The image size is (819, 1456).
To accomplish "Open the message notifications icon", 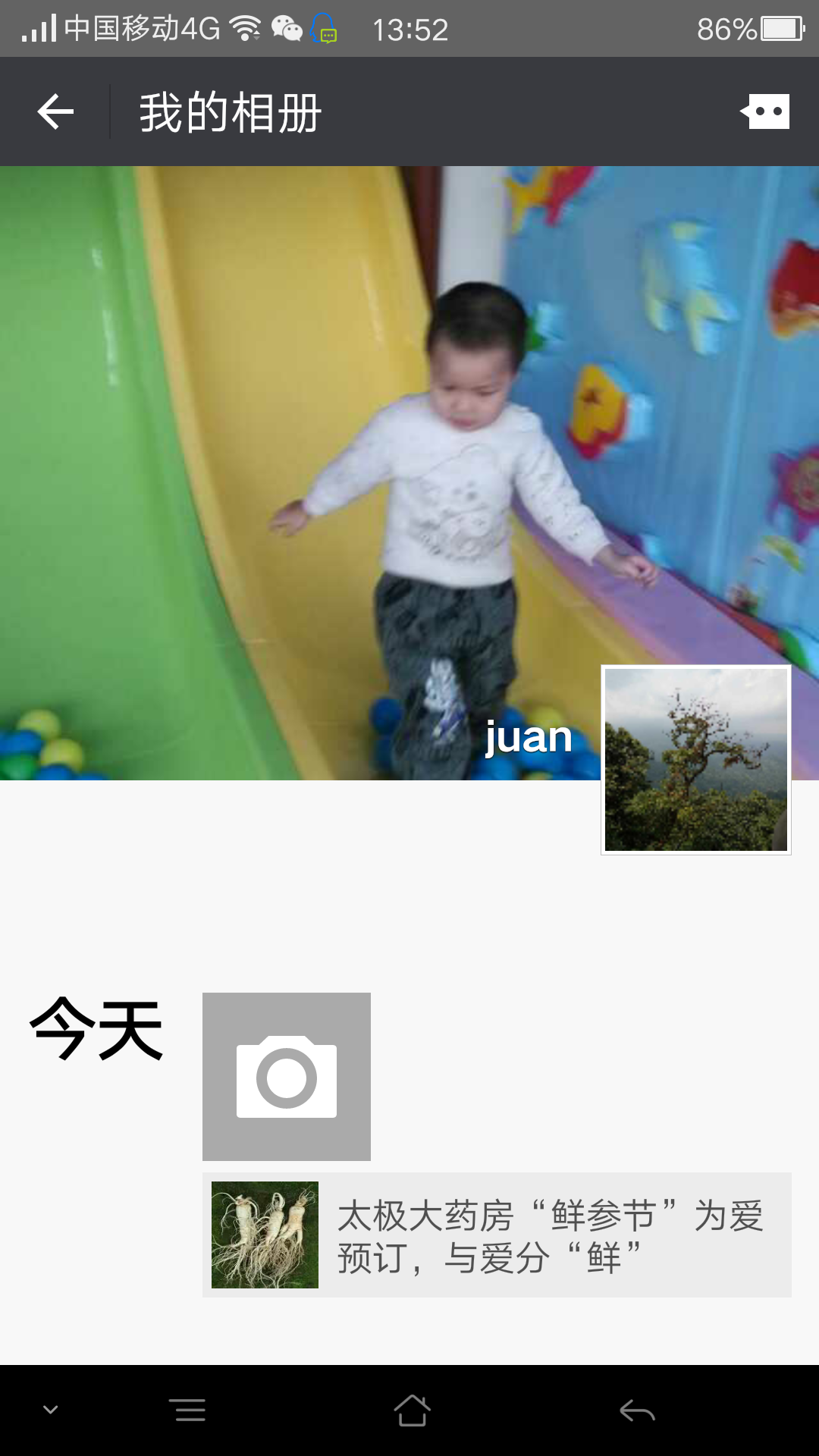I will click(765, 111).
